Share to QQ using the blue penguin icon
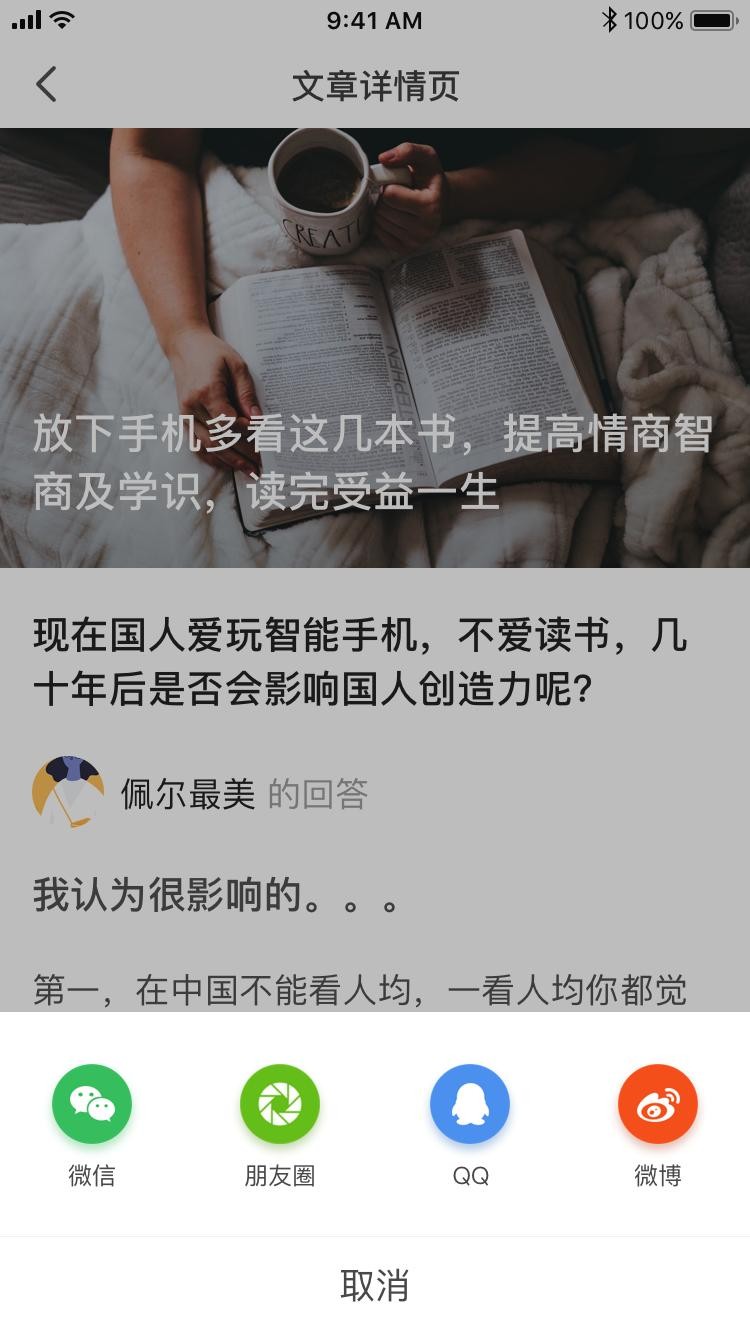Screen dimensions: 750x1334 tap(468, 1103)
